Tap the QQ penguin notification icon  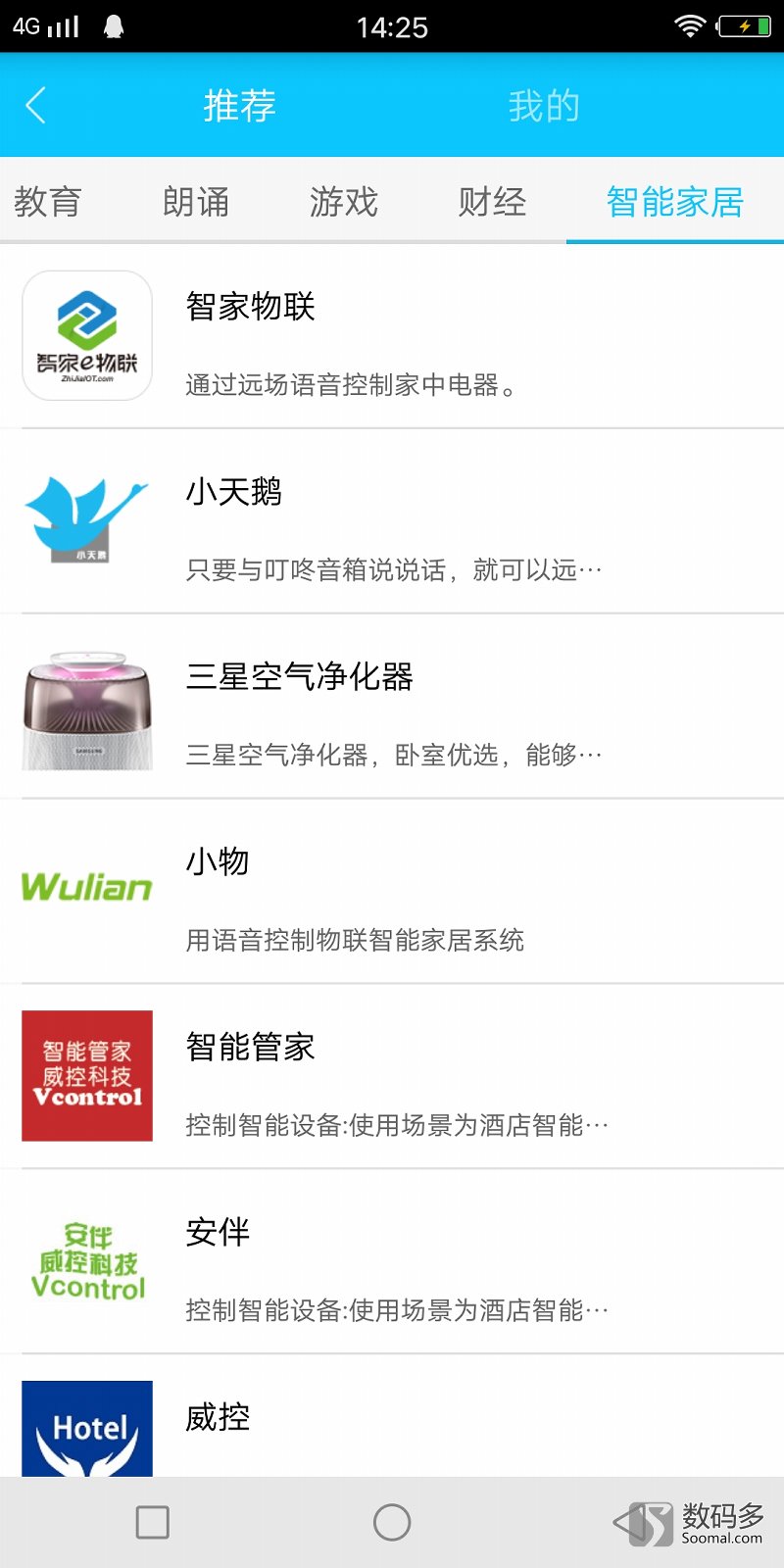tap(113, 26)
